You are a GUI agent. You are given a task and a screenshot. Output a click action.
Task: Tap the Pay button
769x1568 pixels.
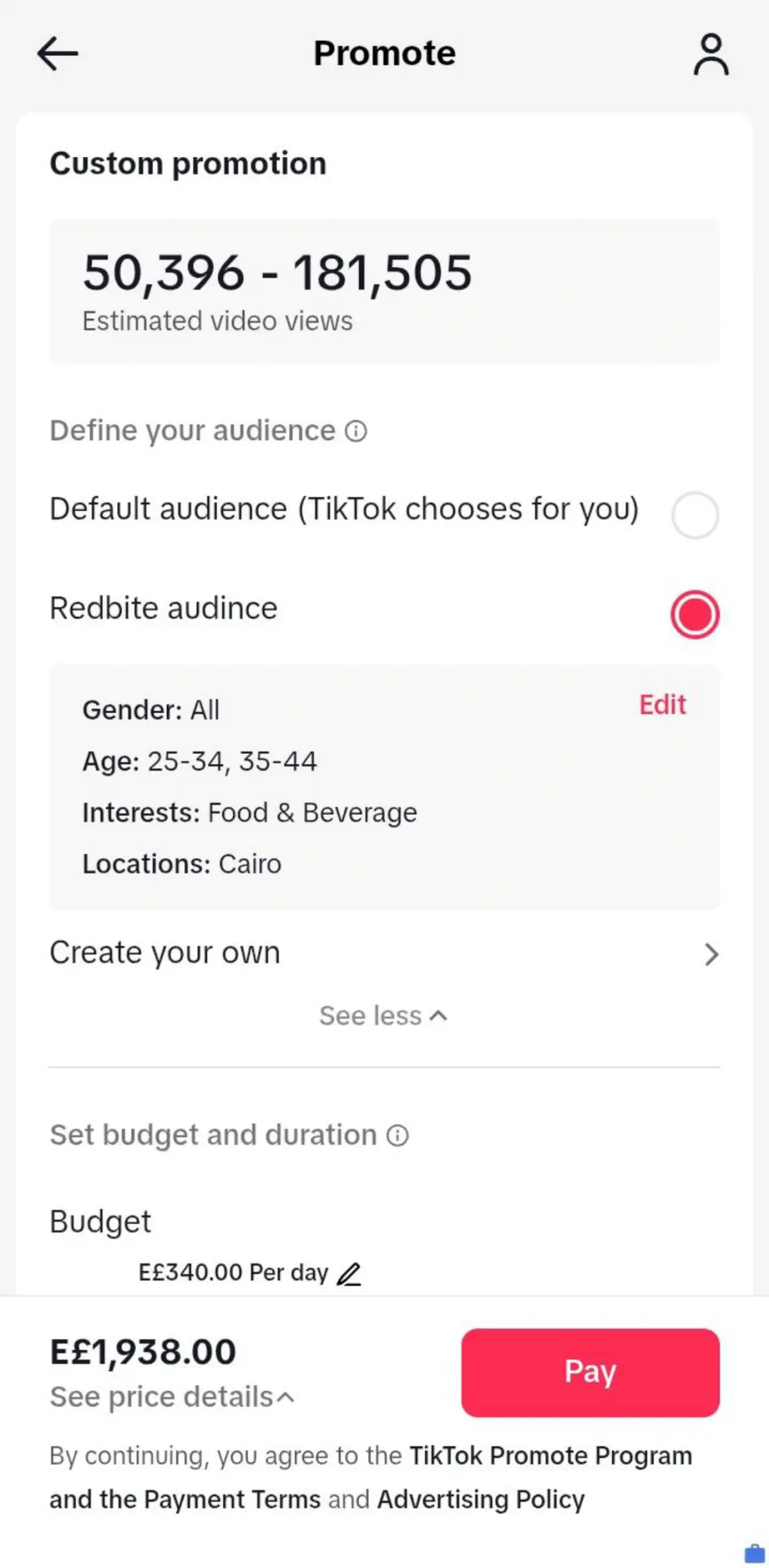[589, 1372]
